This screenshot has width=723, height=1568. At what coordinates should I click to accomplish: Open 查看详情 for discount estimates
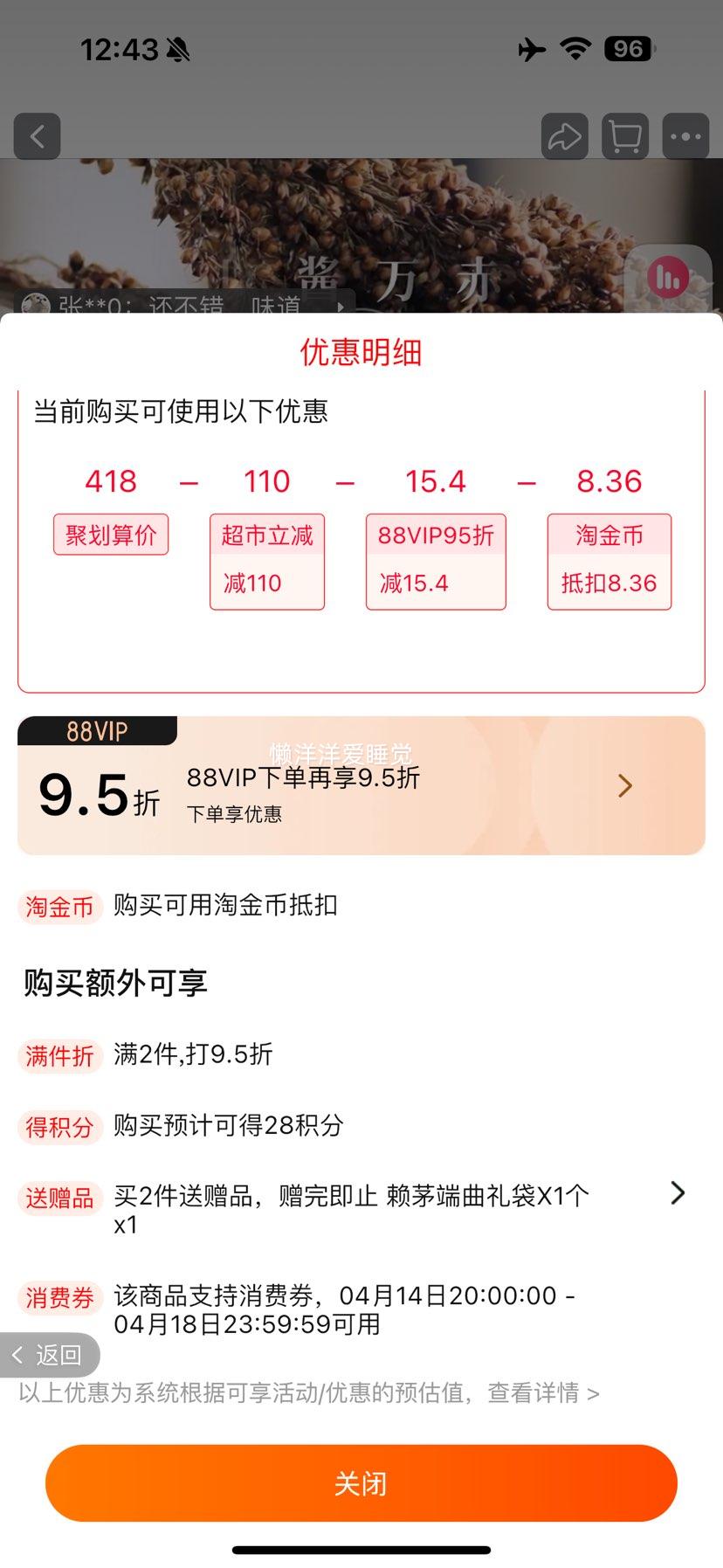click(543, 1392)
